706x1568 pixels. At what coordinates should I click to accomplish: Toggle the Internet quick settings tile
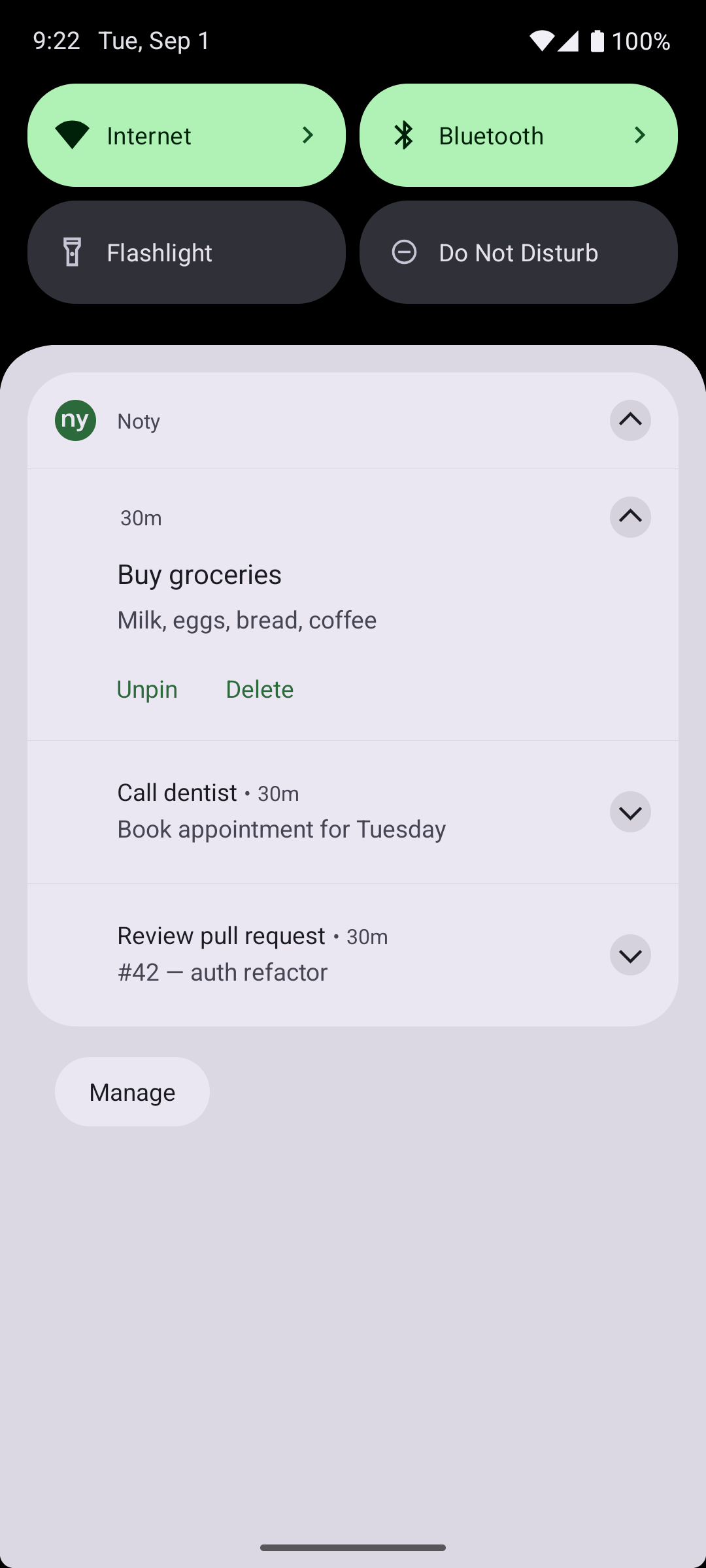[186, 135]
